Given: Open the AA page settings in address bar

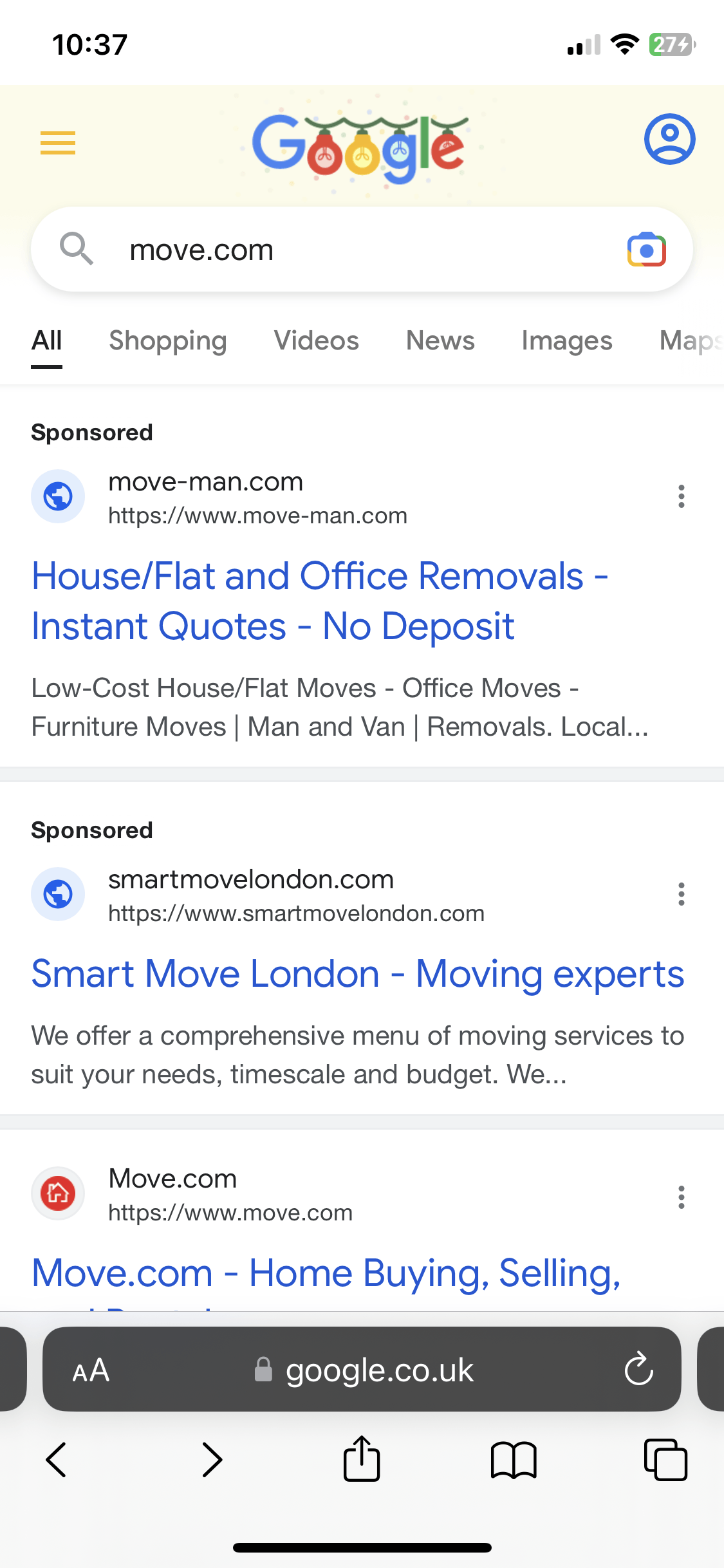Looking at the screenshot, I should [91, 1370].
